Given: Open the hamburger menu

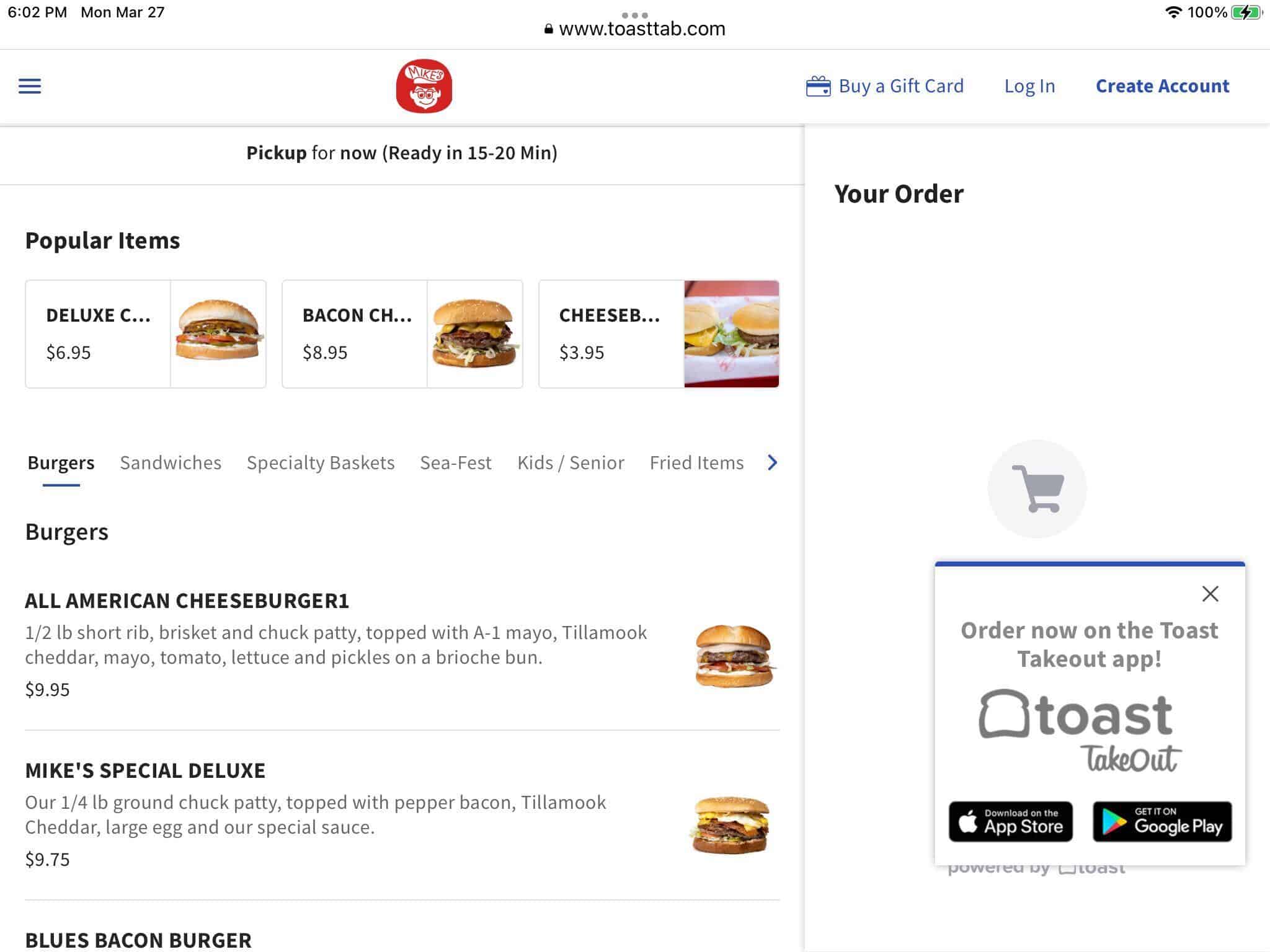Looking at the screenshot, I should pyautogui.click(x=30, y=86).
